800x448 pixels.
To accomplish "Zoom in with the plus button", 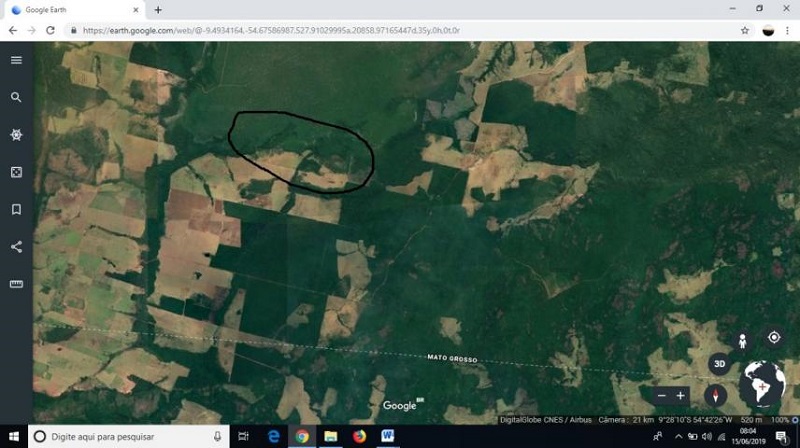I will [681, 396].
